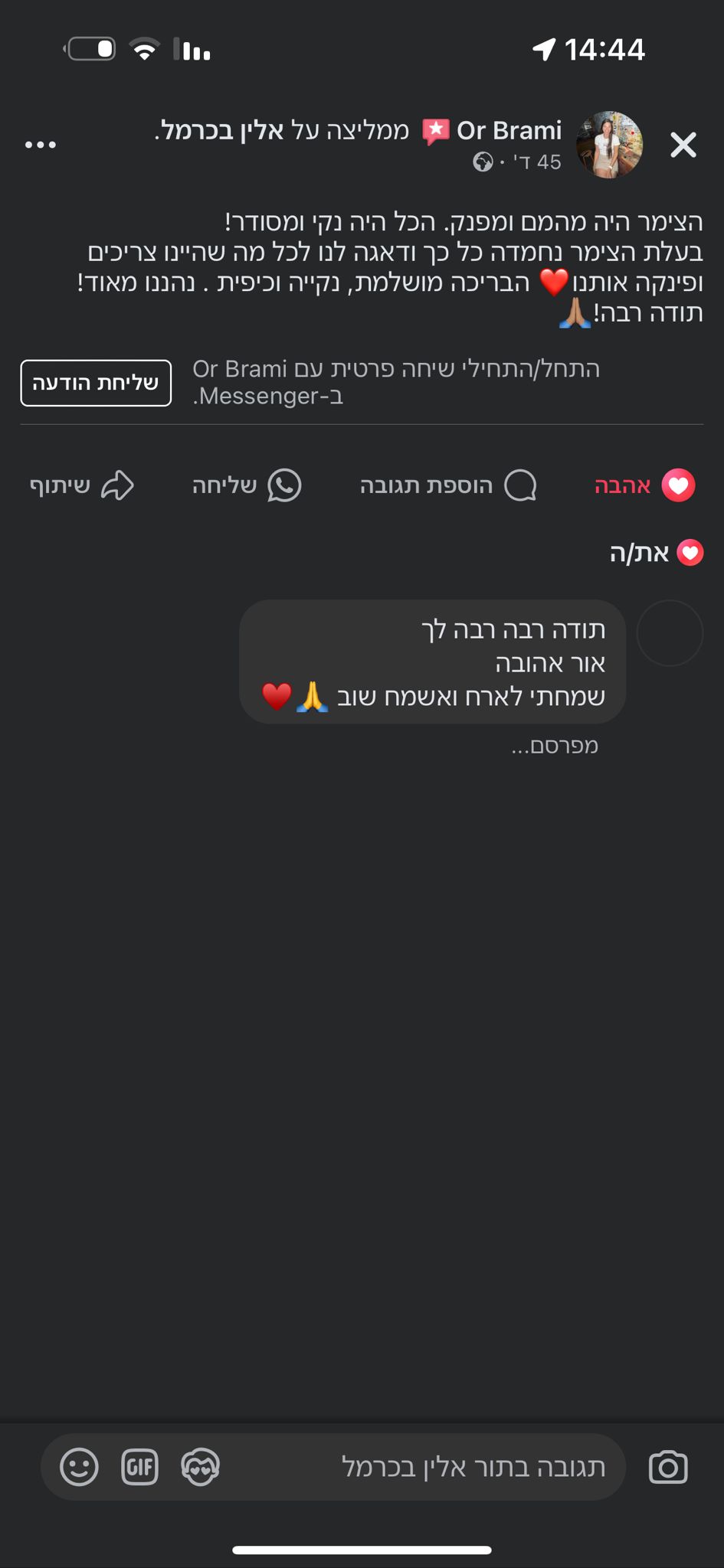Close the post view with X

click(683, 145)
